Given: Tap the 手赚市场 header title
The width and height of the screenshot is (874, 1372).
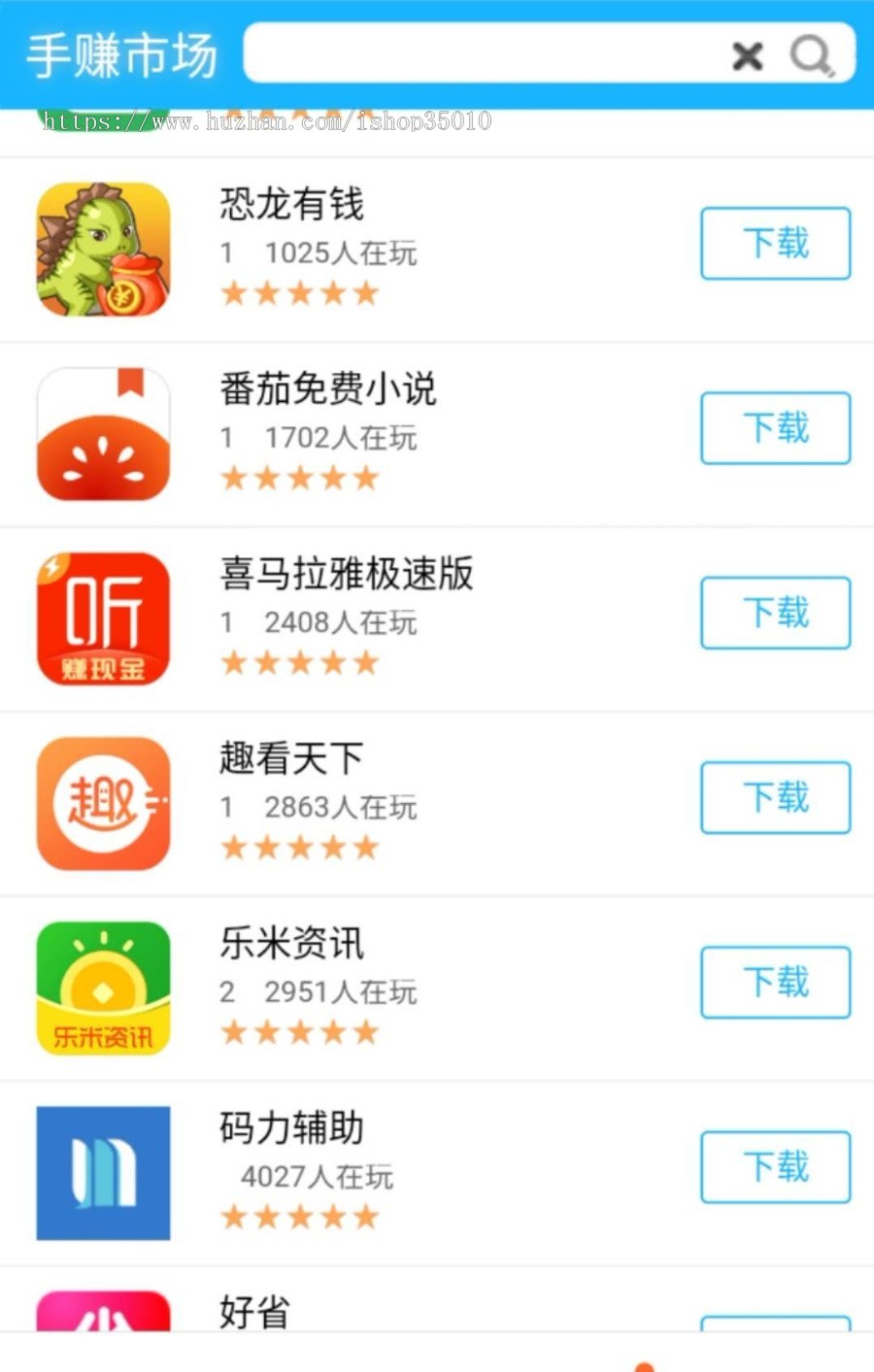Looking at the screenshot, I should point(121,56).
